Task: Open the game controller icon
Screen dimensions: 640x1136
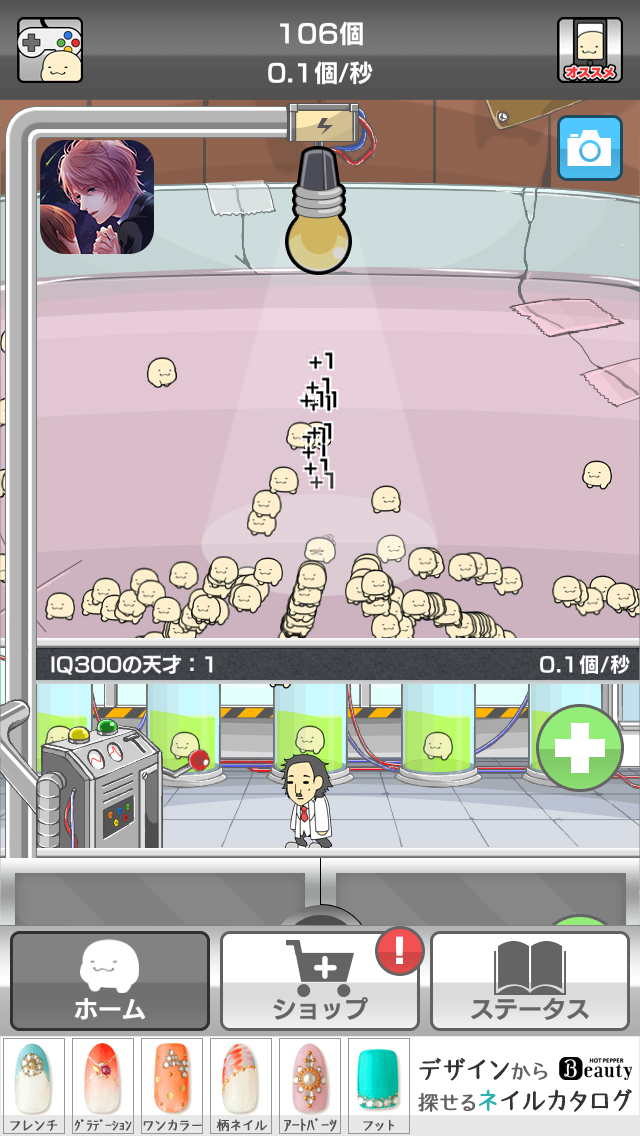Action: (x=50, y=50)
